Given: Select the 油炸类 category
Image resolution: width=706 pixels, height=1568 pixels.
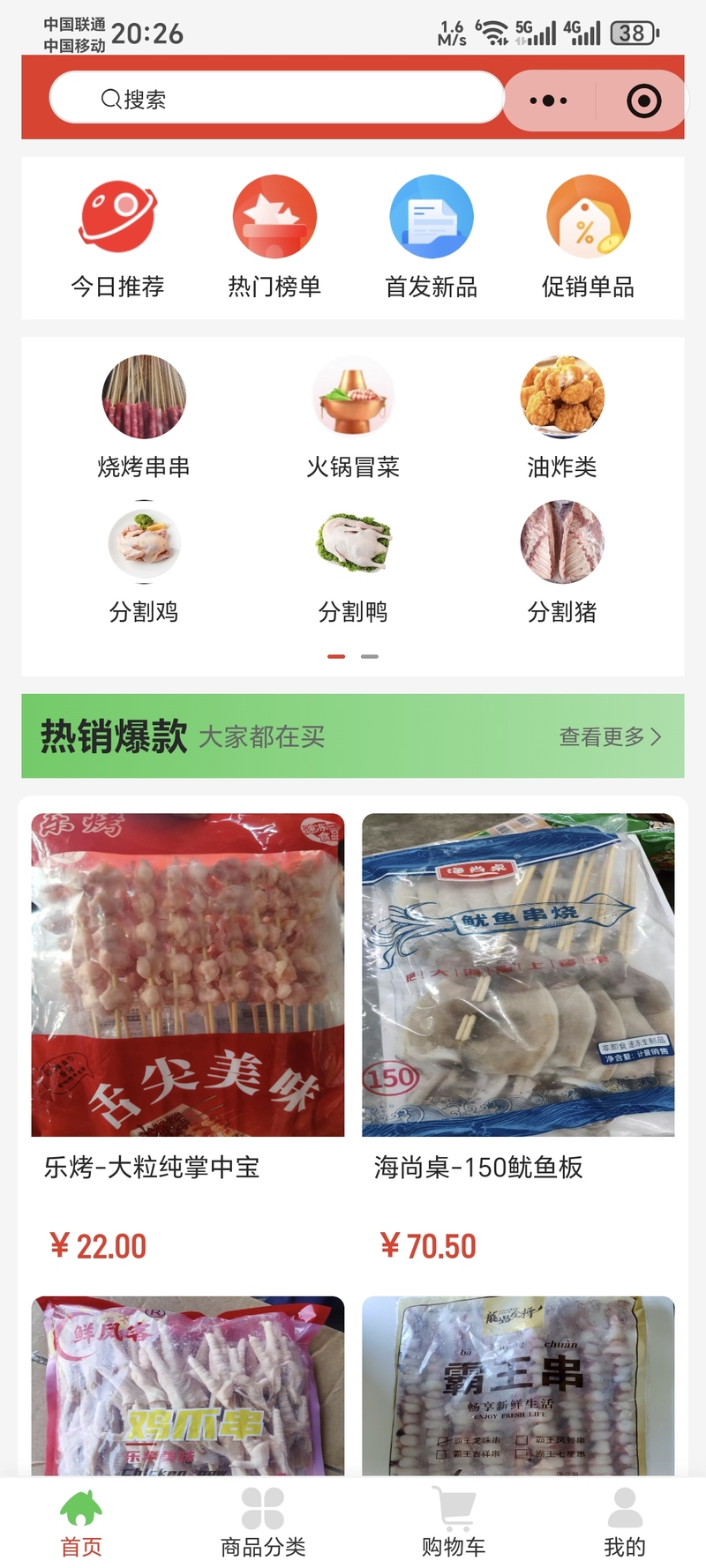Looking at the screenshot, I should coord(562,416).
